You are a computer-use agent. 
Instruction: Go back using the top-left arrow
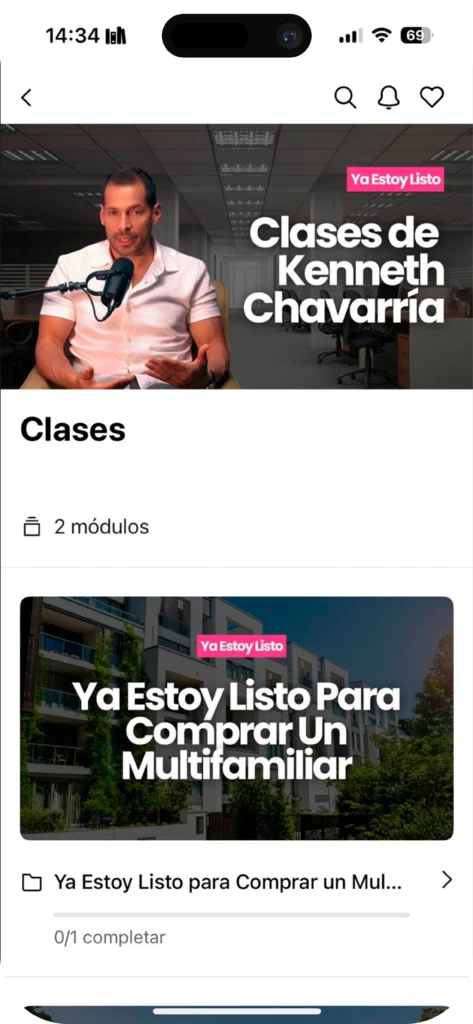point(26,98)
